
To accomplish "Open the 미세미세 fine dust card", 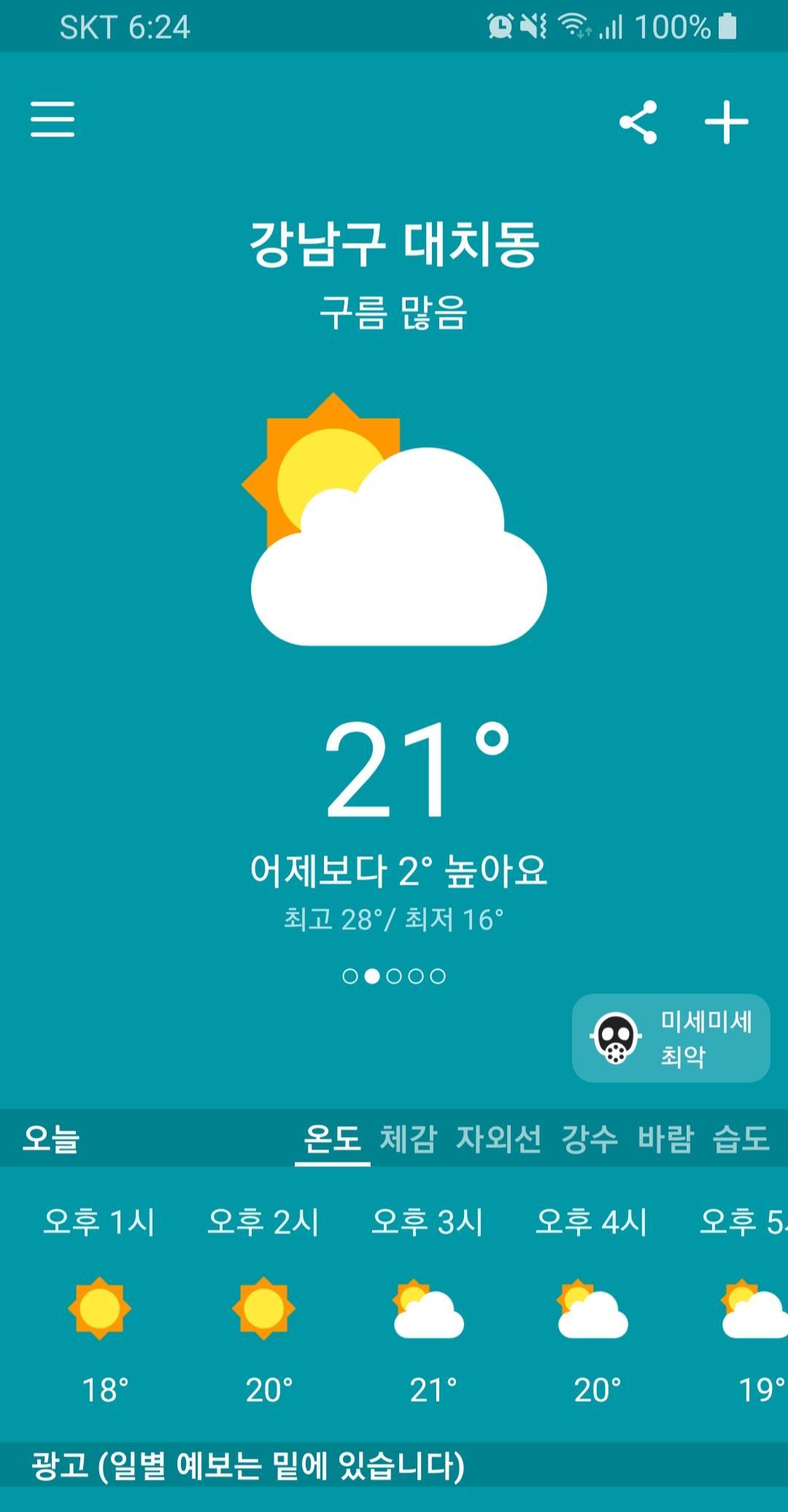I will [x=671, y=1038].
